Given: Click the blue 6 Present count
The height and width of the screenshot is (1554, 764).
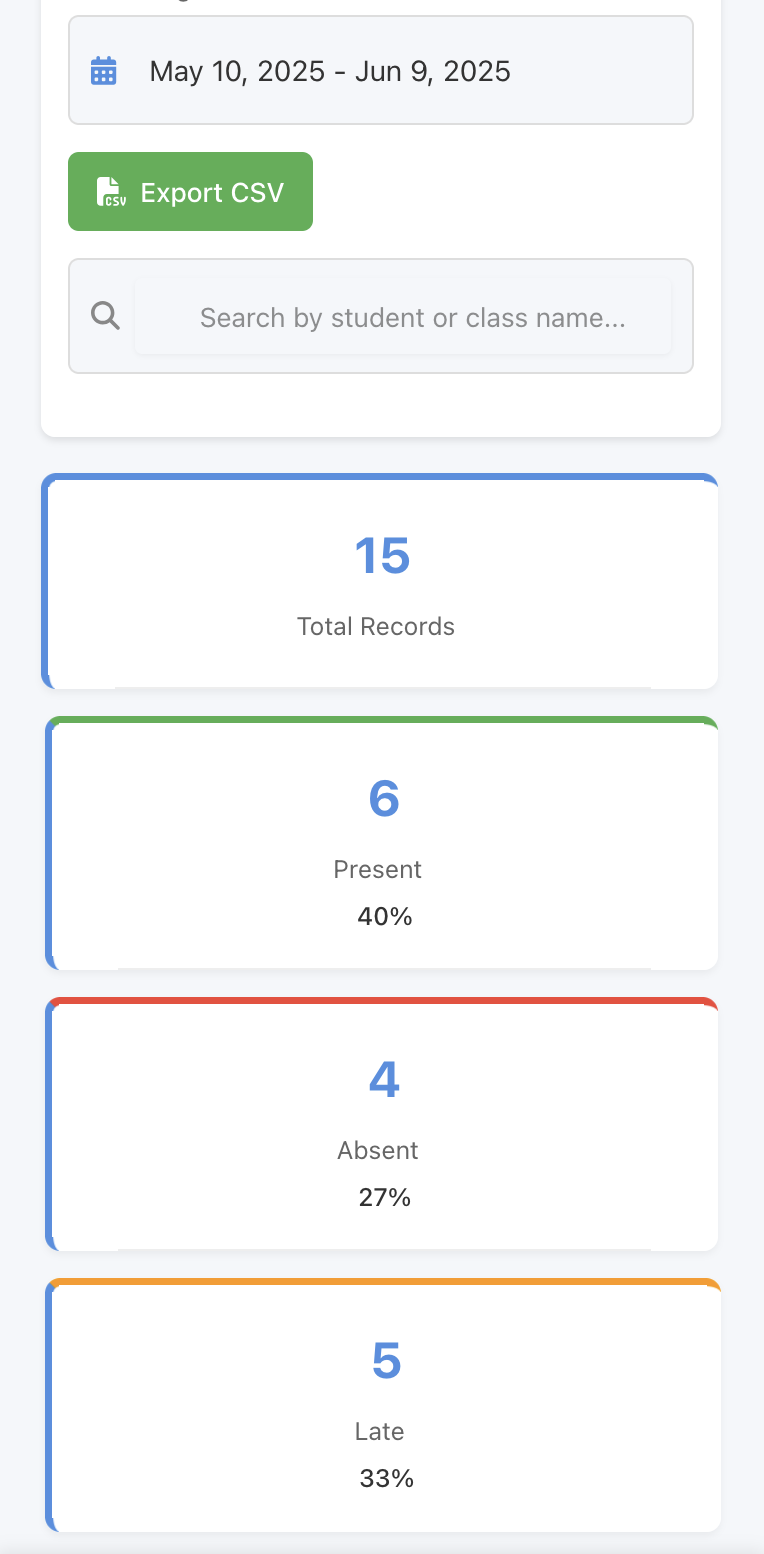Looking at the screenshot, I should 385,798.
